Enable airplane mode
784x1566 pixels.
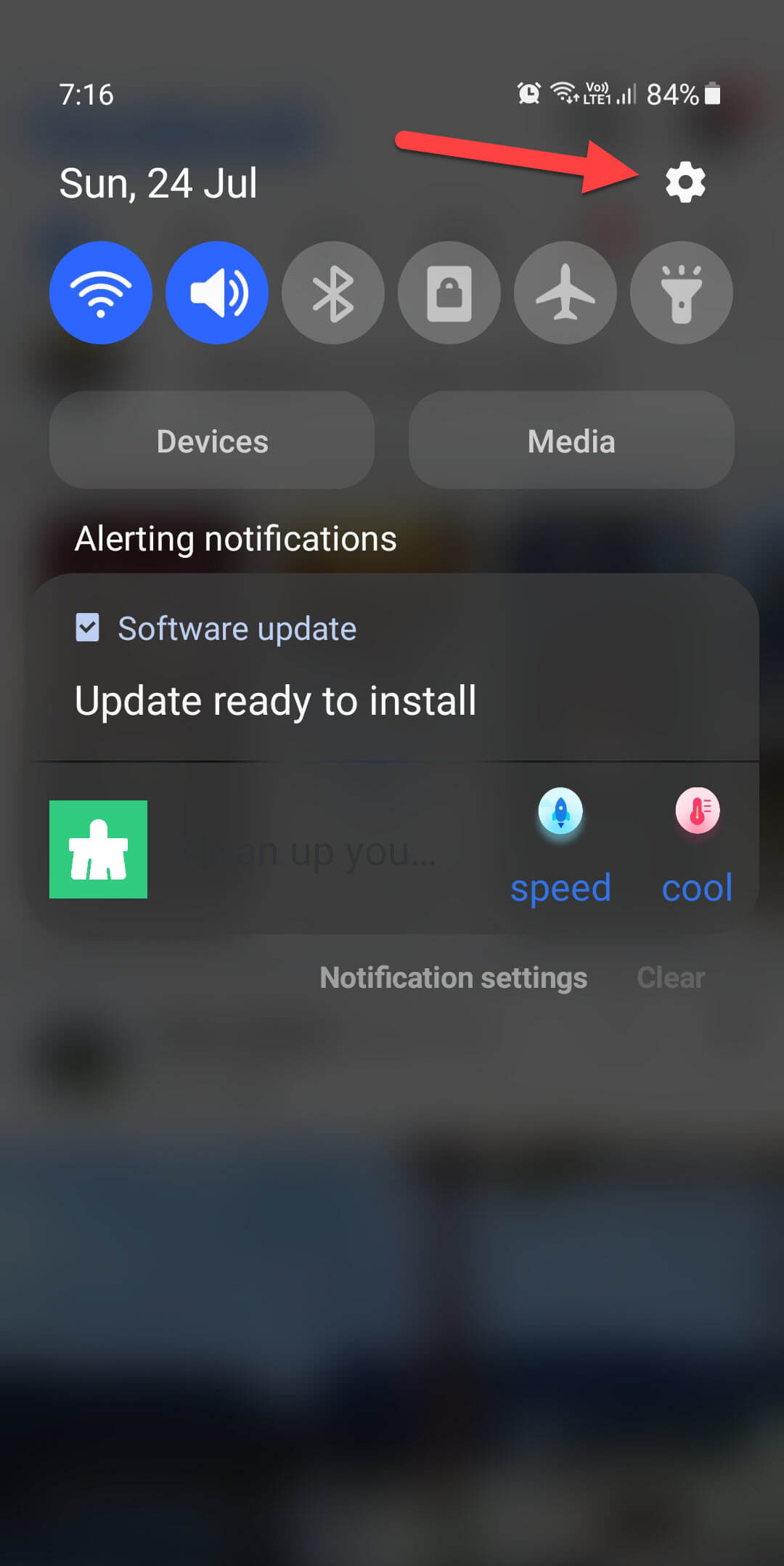pyautogui.click(x=565, y=293)
